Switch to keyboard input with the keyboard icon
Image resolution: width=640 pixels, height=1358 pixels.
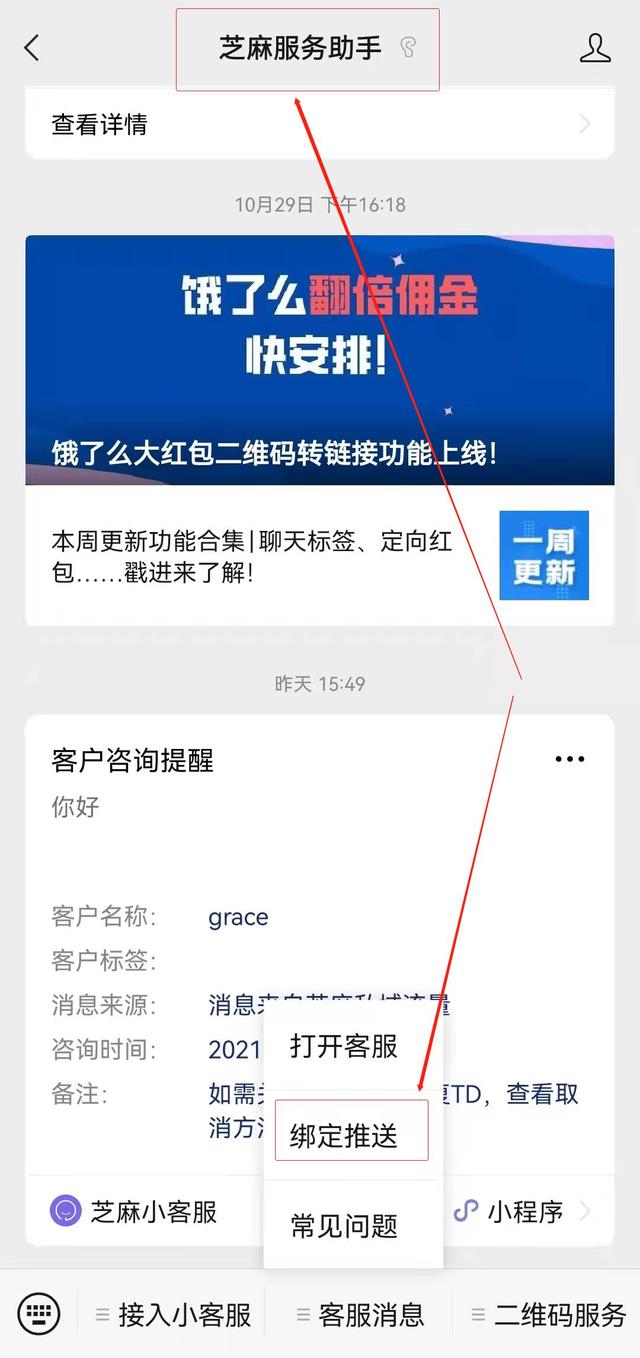pos(39,1313)
